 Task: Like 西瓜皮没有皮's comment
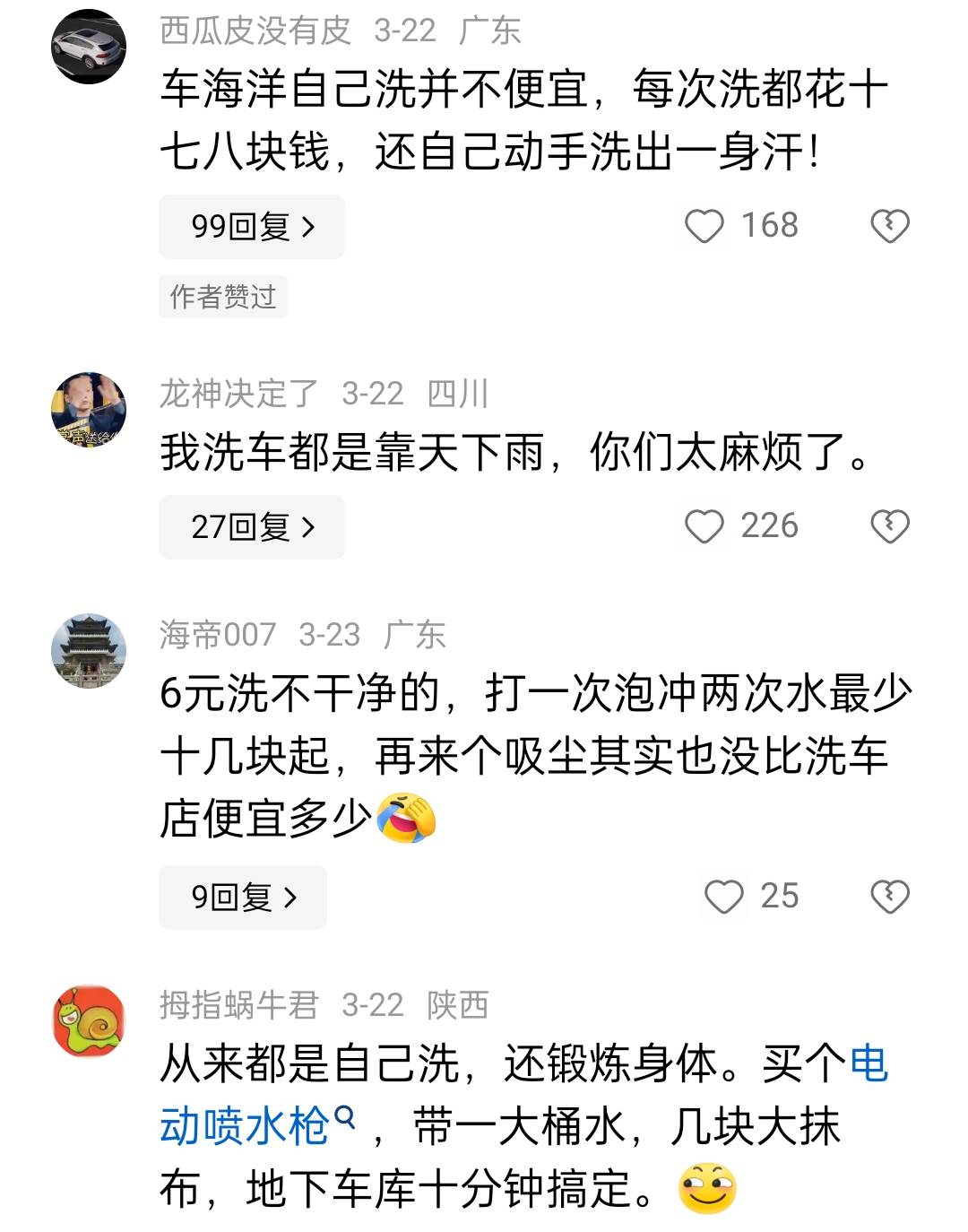[704, 226]
